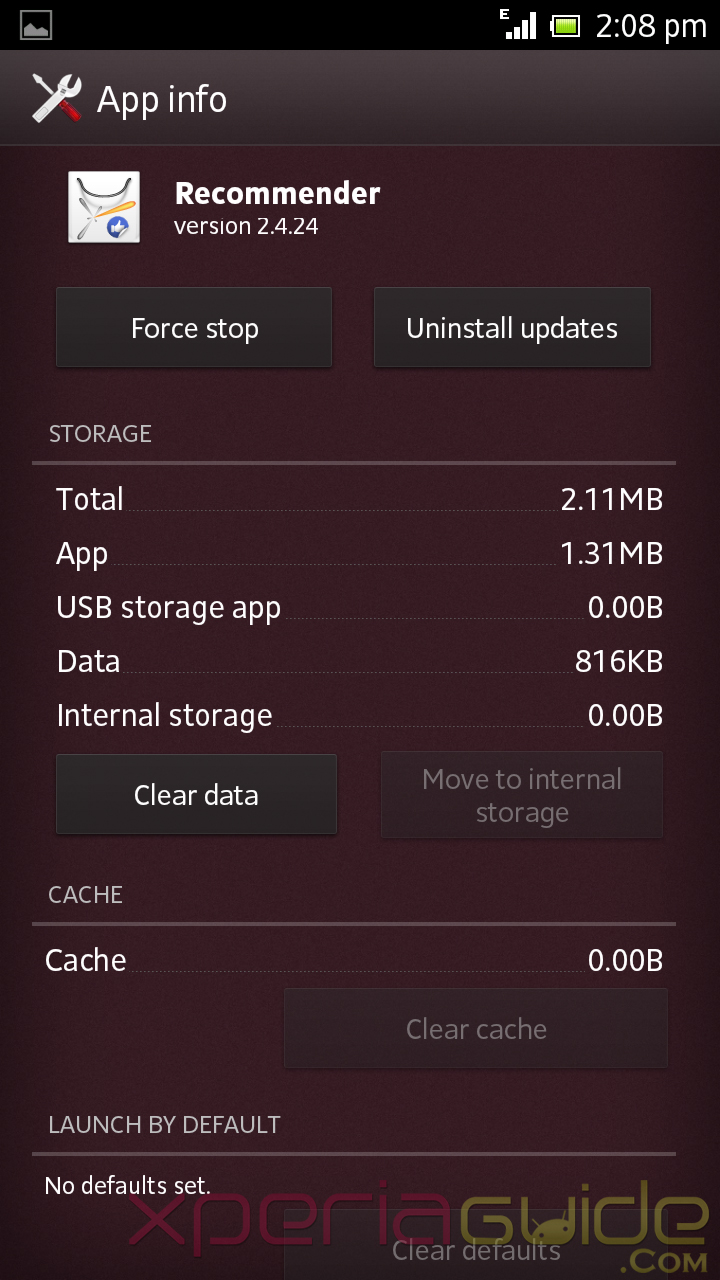Clear data for Recommender
Viewport: 720px width, 1280px height.
click(196, 795)
